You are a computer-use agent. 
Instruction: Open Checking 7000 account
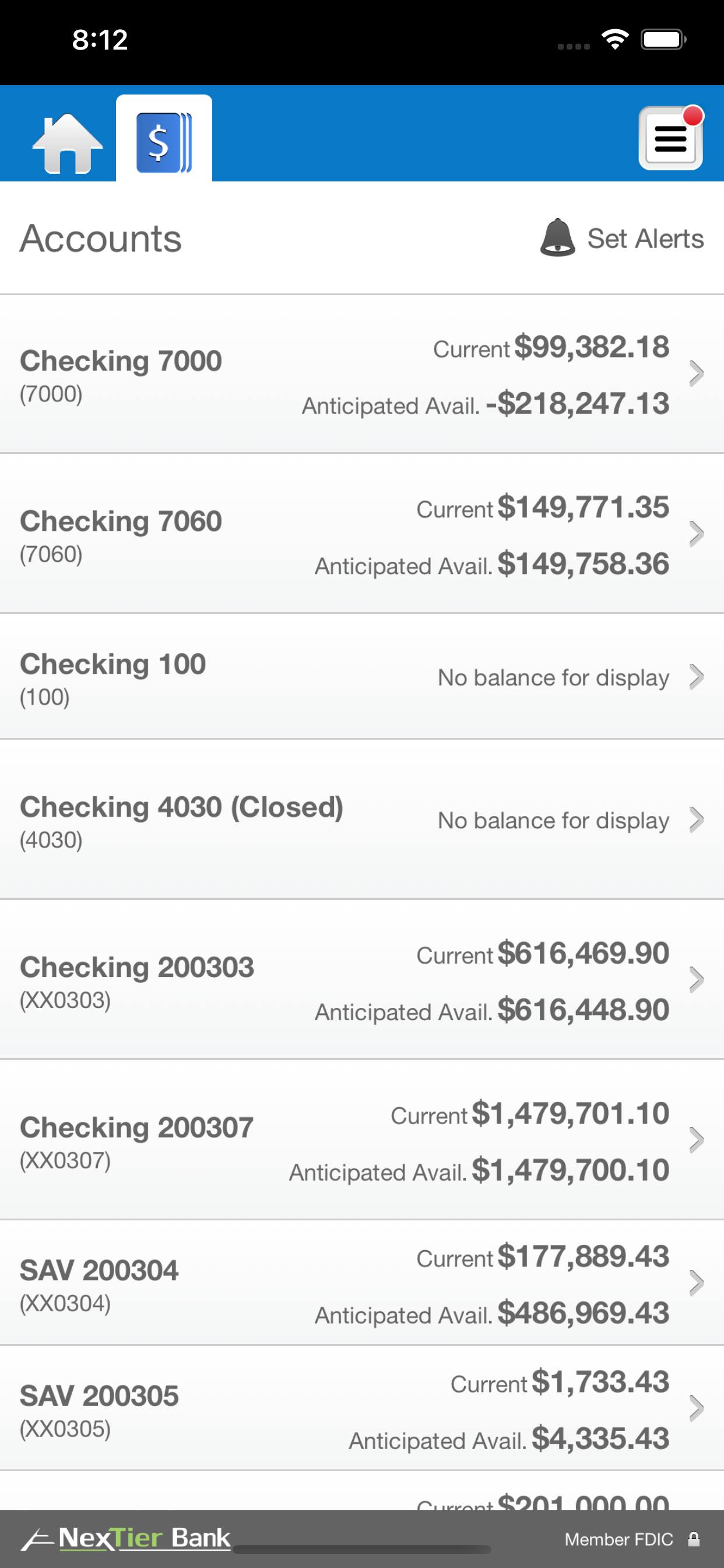362,374
